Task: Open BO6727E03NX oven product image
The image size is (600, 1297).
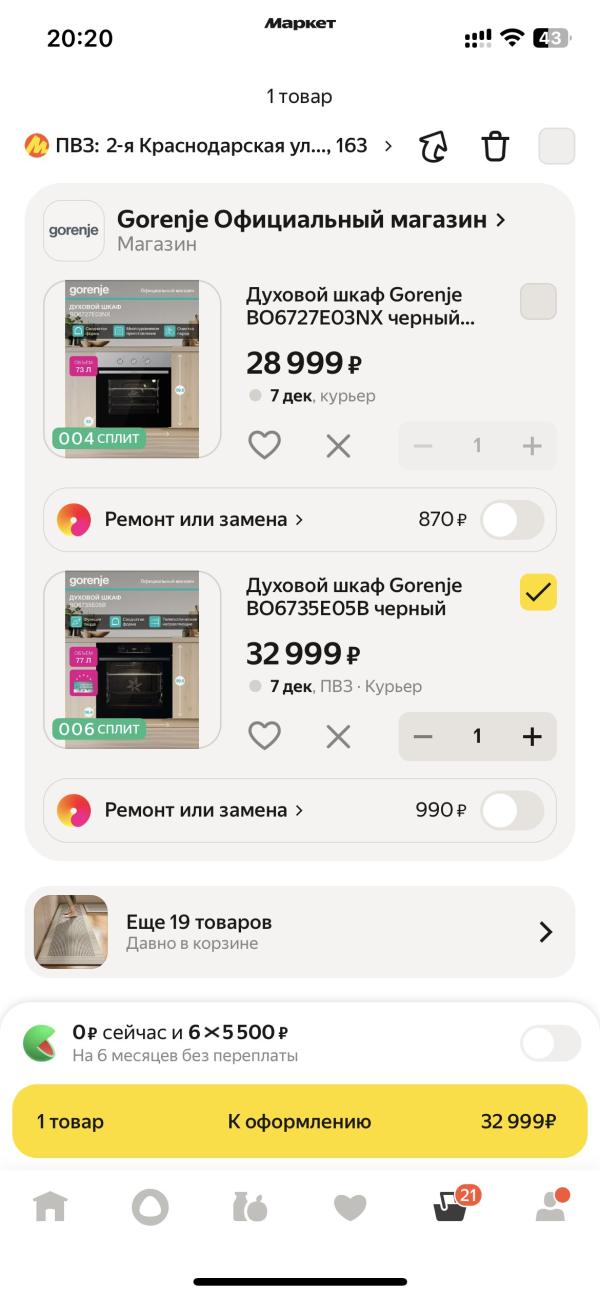Action: click(x=133, y=369)
